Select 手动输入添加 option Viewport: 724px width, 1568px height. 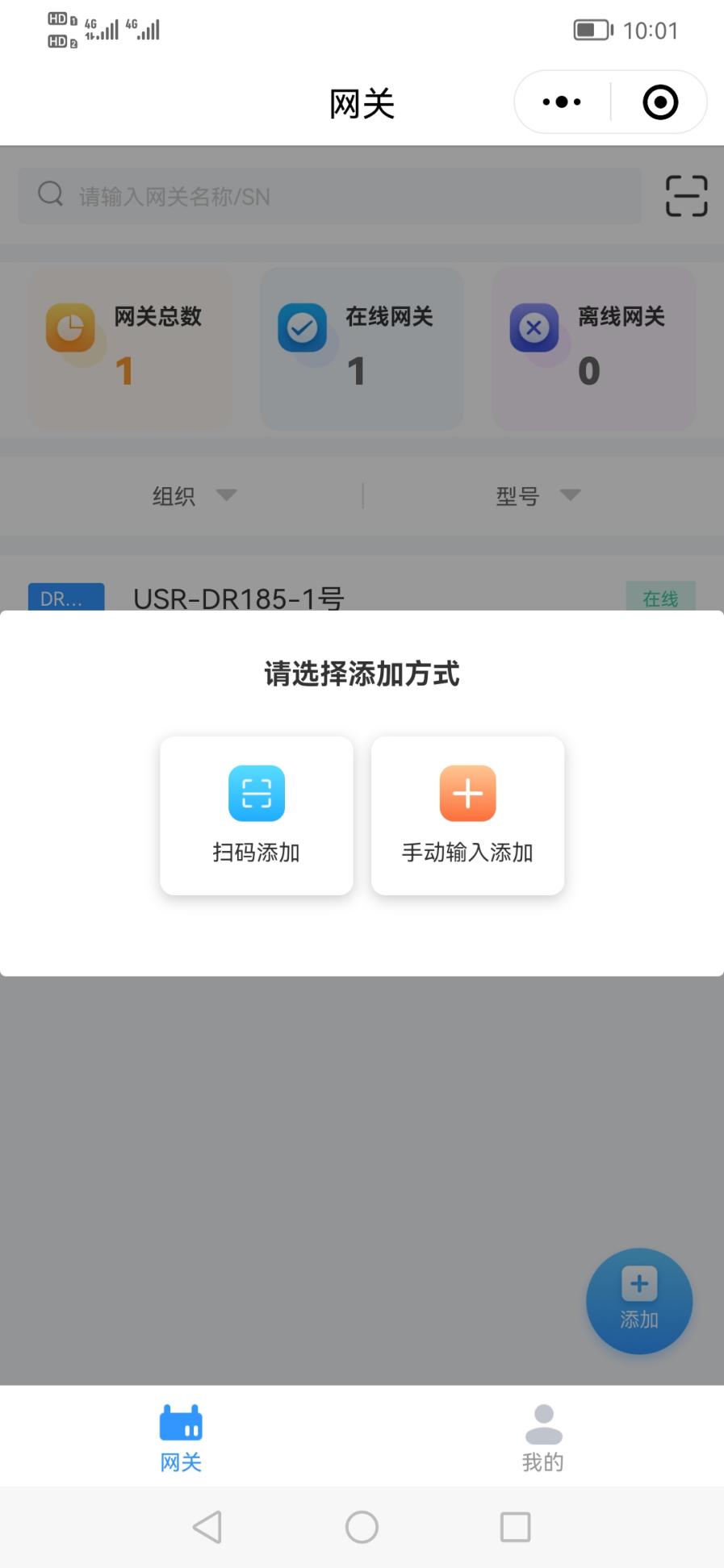coord(467,815)
